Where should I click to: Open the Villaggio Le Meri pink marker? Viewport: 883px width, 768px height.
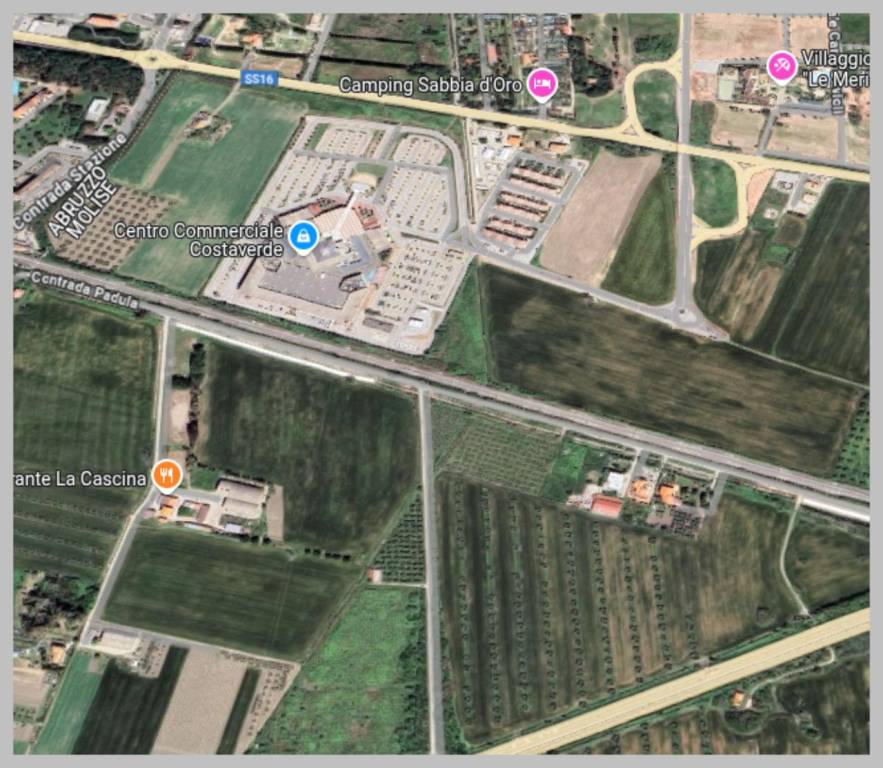click(x=781, y=66)
